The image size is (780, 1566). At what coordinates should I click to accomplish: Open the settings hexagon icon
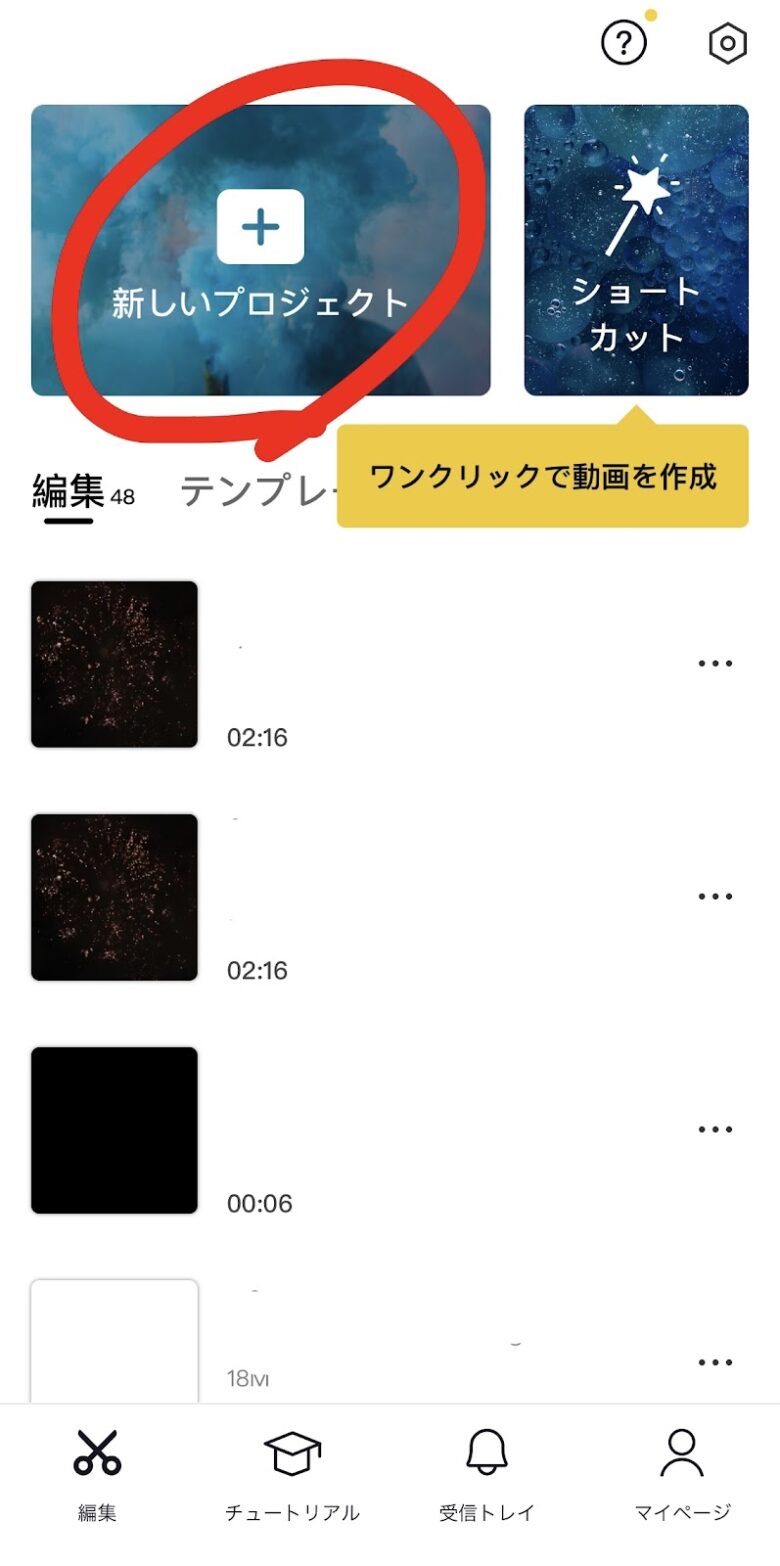coord(727,44)
